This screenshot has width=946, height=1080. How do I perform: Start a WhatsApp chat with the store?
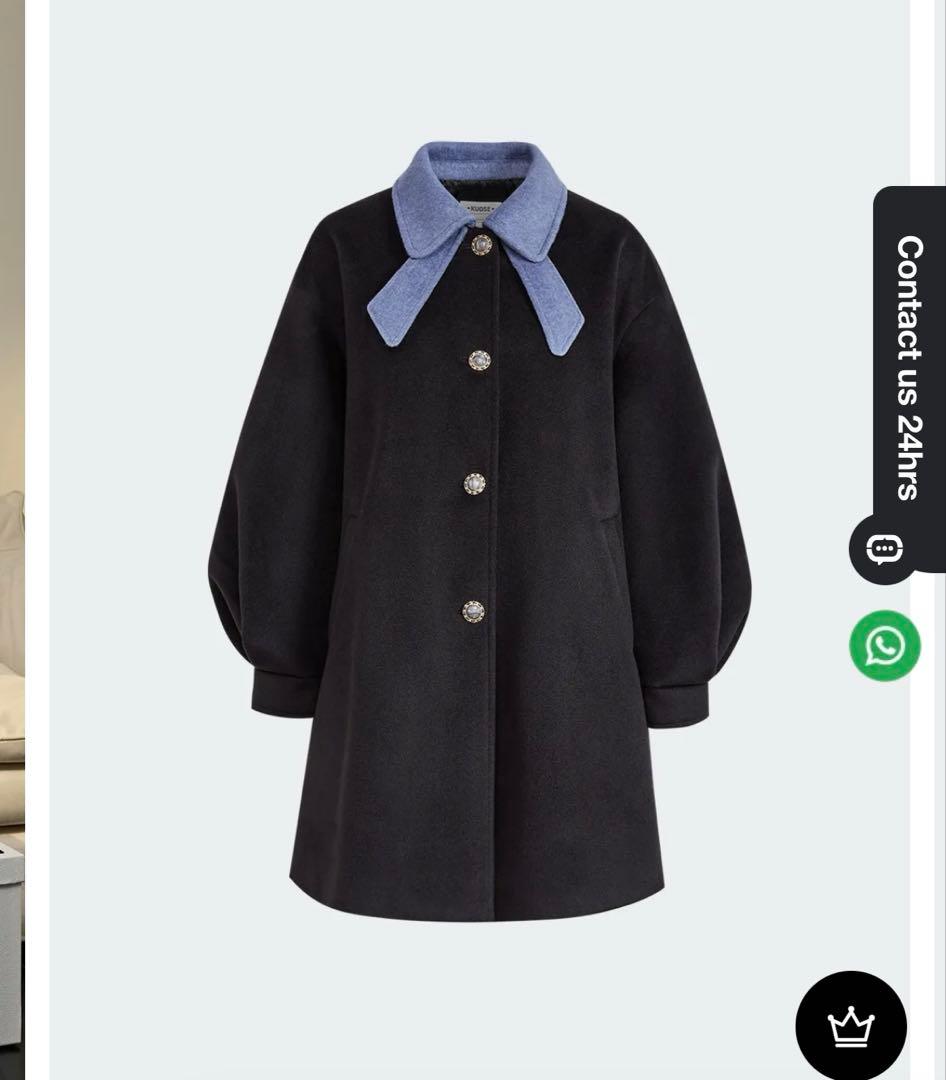pos(885,646)
